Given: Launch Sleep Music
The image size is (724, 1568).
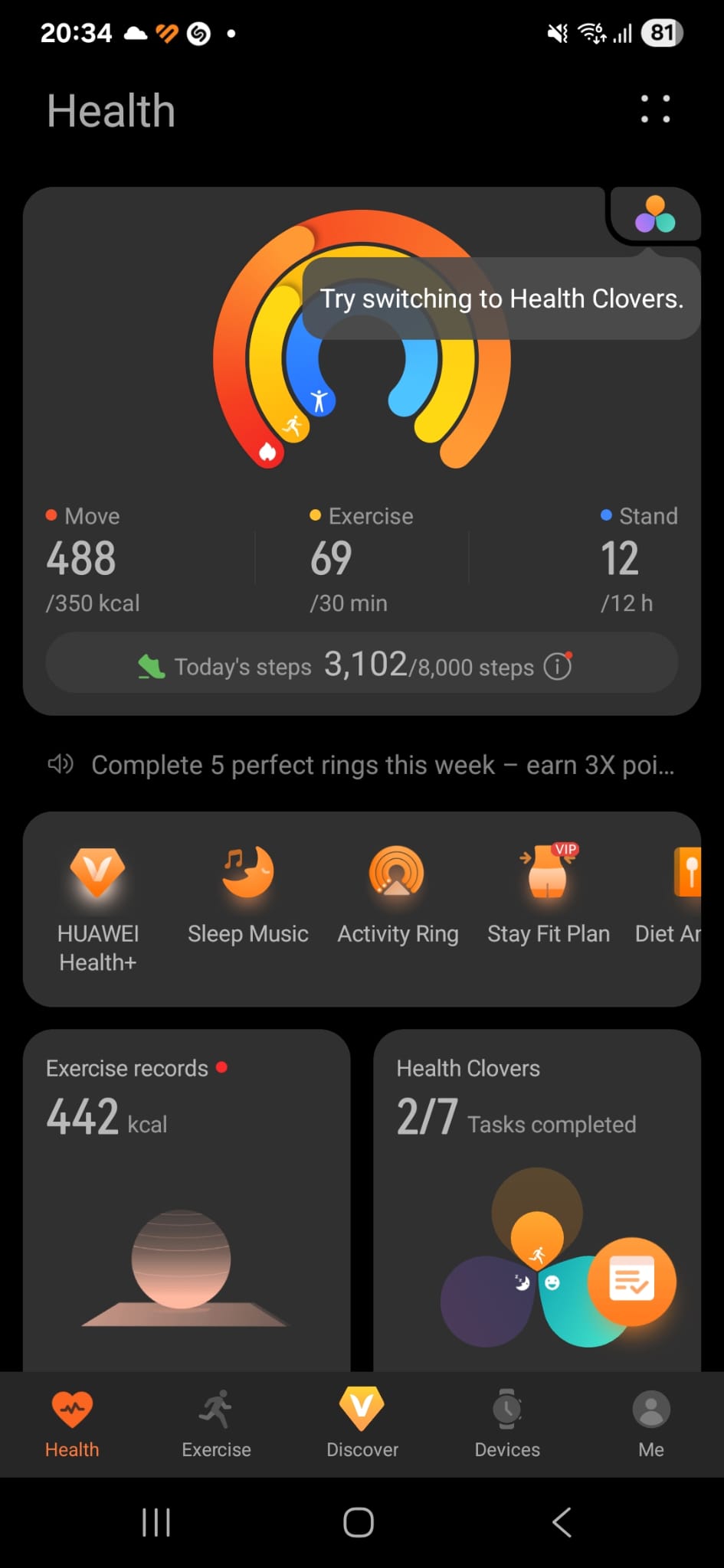Looking at the screenshot, I should click(x=248, y=896).
